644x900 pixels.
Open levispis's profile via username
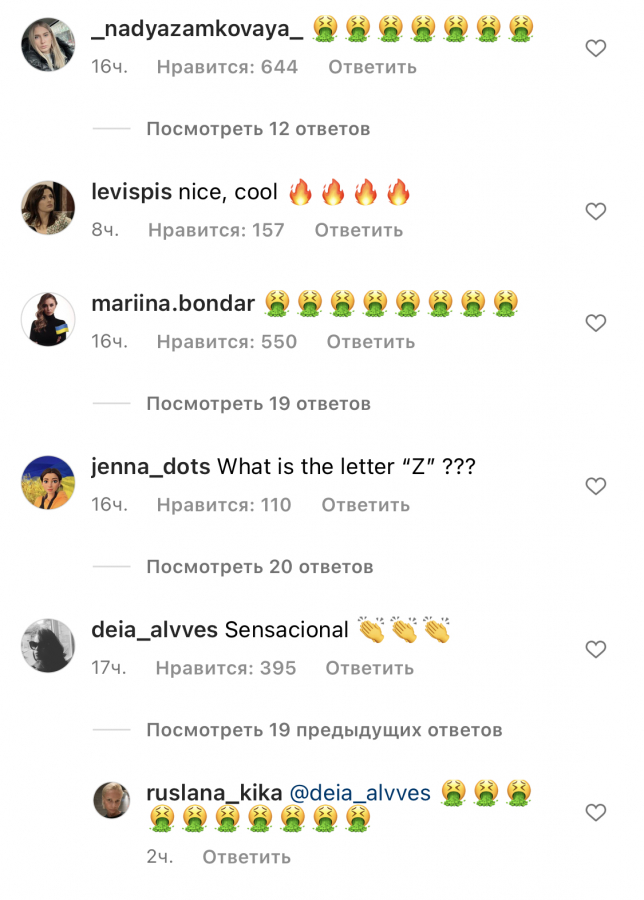[131, 192]
